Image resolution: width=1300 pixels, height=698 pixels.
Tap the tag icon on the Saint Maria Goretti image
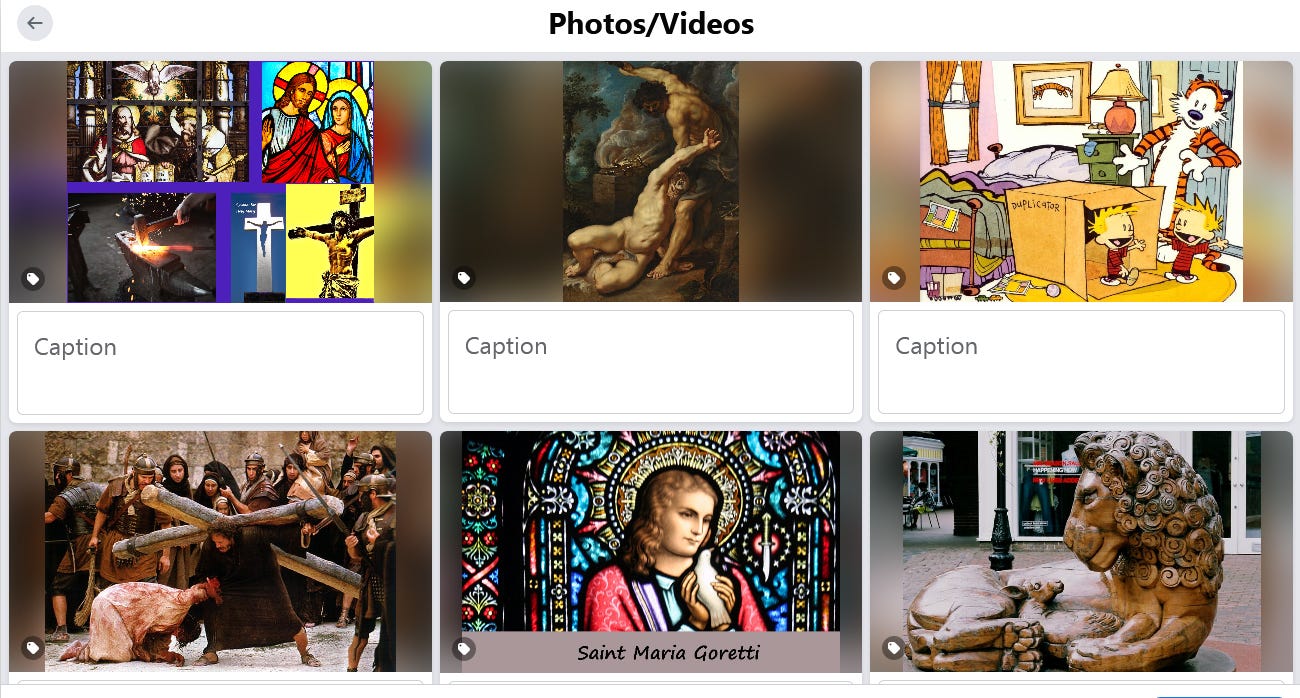(x=464, y=649)
